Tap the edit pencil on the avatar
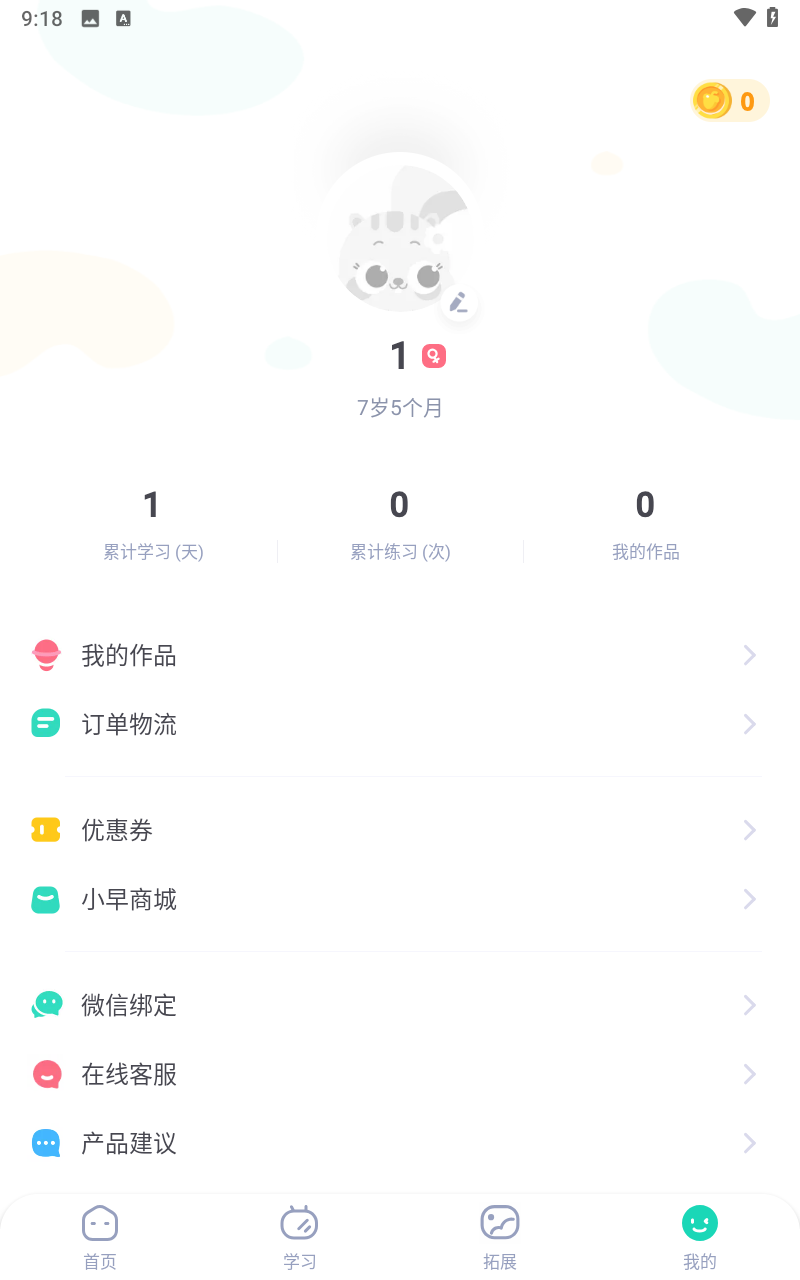The image size is (800, 1280). pyautogui.click(x=458, y=303)
